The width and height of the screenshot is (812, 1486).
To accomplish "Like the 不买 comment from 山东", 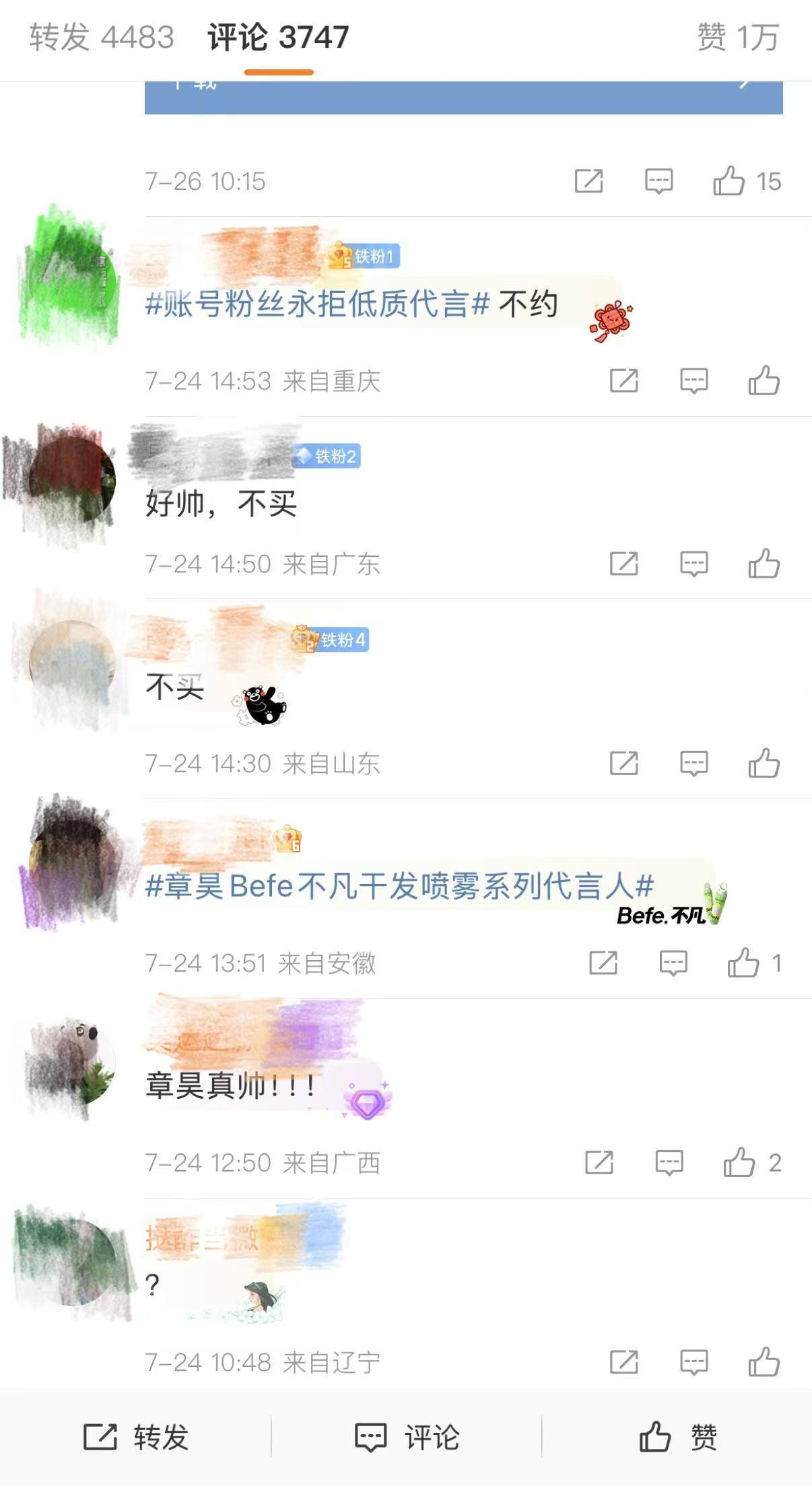I will pos(764,764).
